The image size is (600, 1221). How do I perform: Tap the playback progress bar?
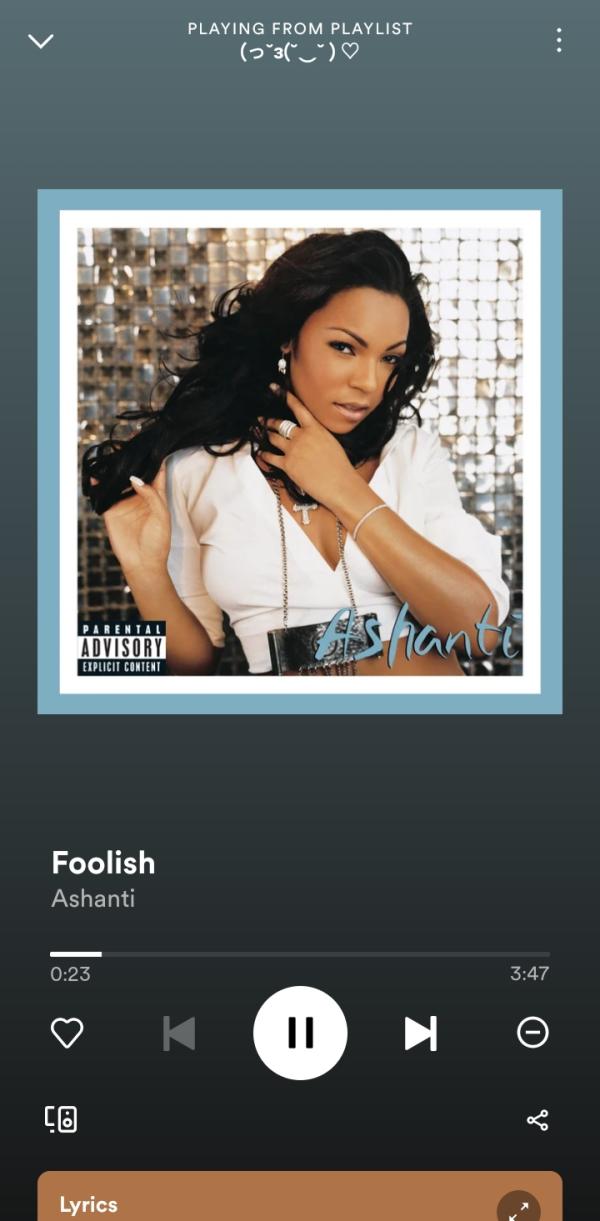pos(300,954)
